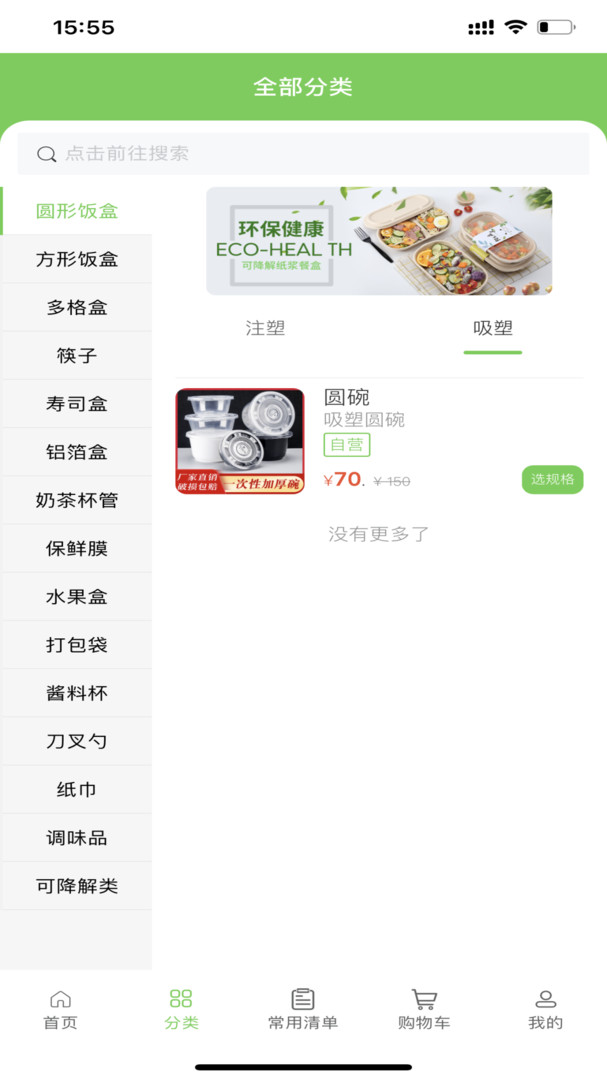Choose the 可降解类 category
The image size is (607, 1080).
pyautogui.click(x=77, y=886)
